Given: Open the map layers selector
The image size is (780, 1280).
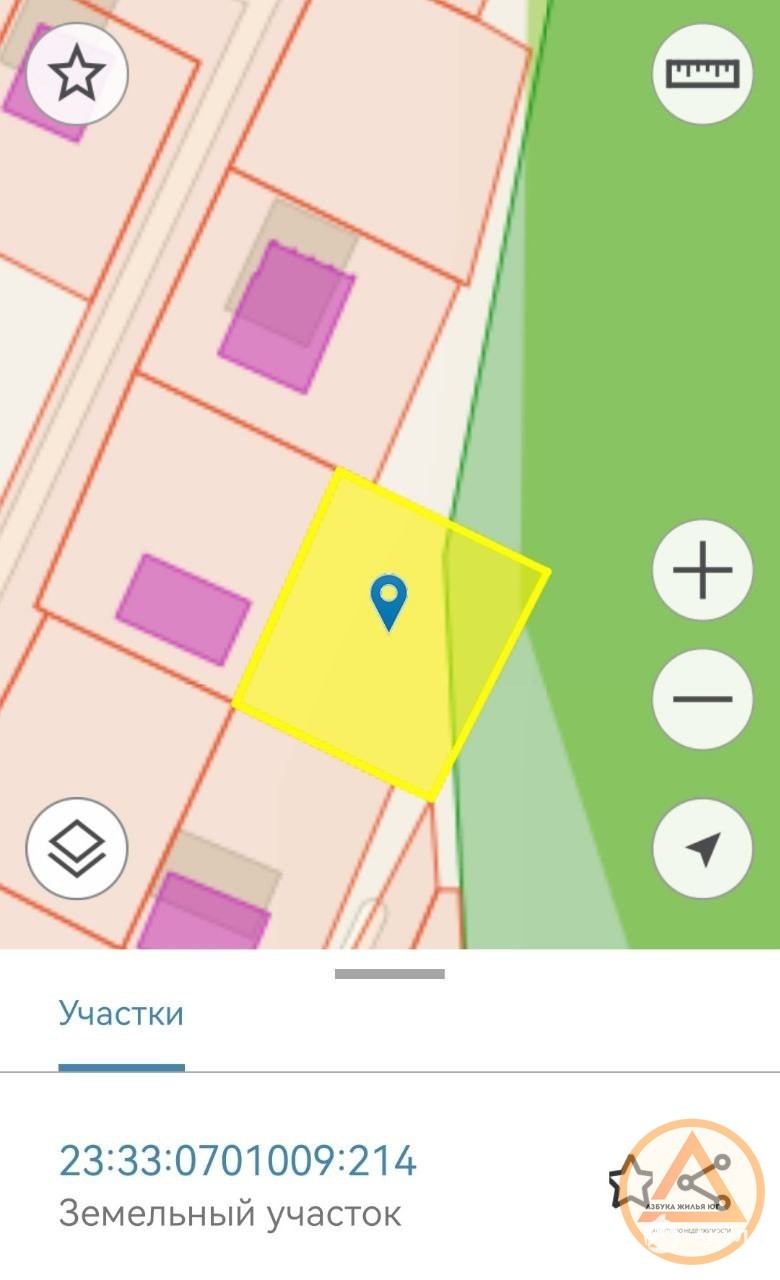Looking at the screenshot, I should click(77, 849).
